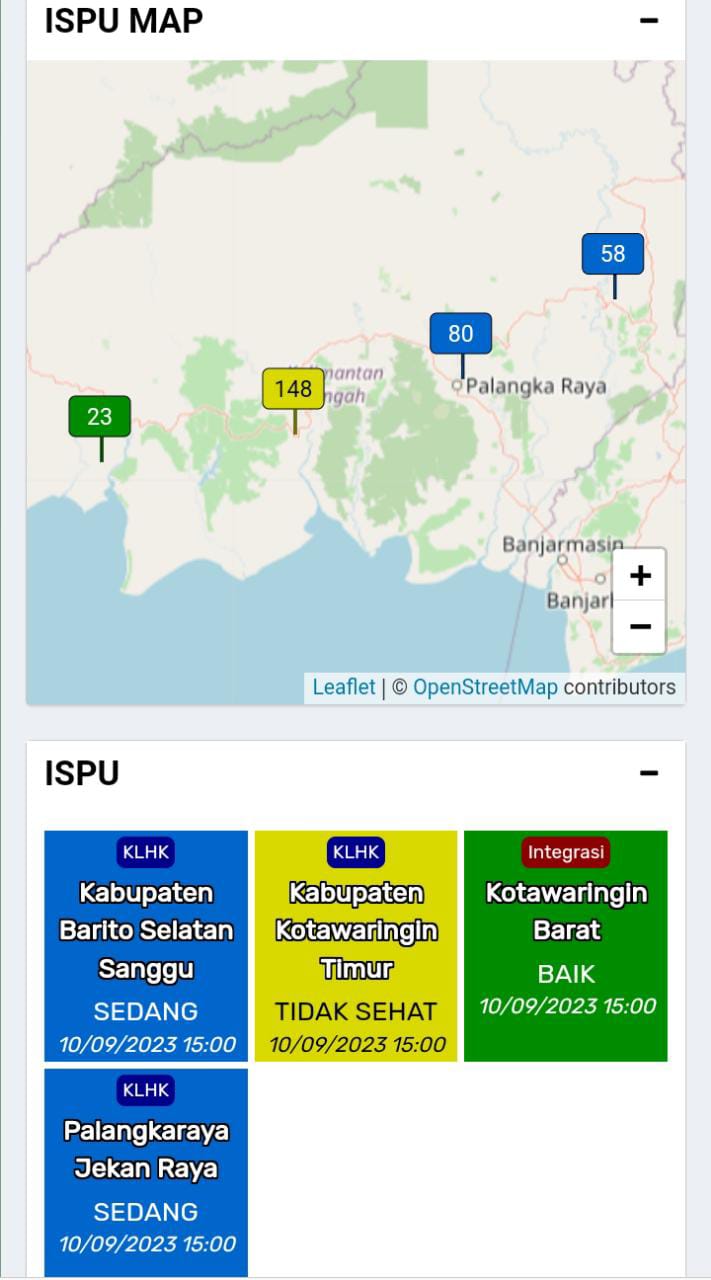Open Kabupaten Kotawaringin Timur card
Image resolution: width=711 pixels, height=1280 pixels.
[356, 945]
